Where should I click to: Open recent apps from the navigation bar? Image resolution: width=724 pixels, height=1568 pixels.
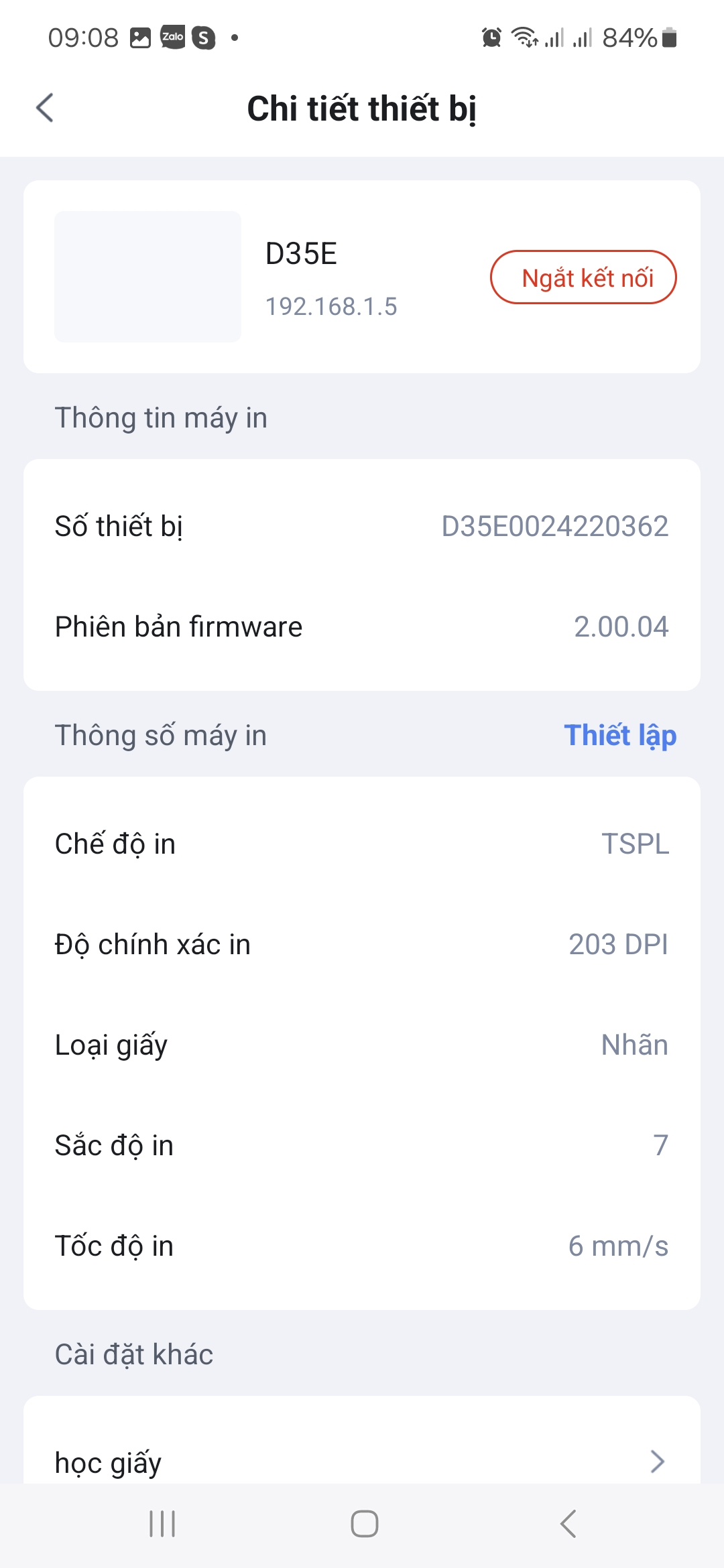pos(160,1524)
